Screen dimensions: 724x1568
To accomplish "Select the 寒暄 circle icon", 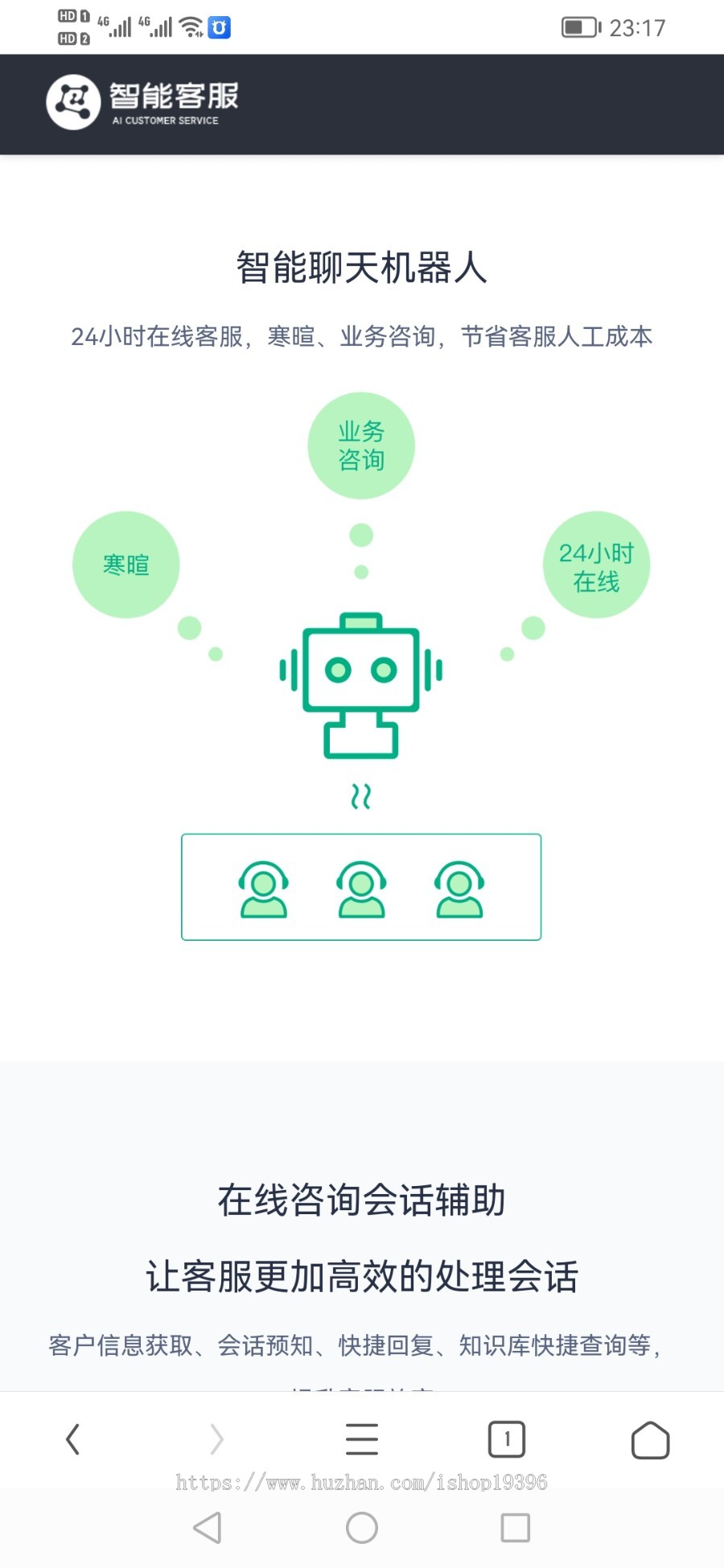I will click(x=125, y=564).
